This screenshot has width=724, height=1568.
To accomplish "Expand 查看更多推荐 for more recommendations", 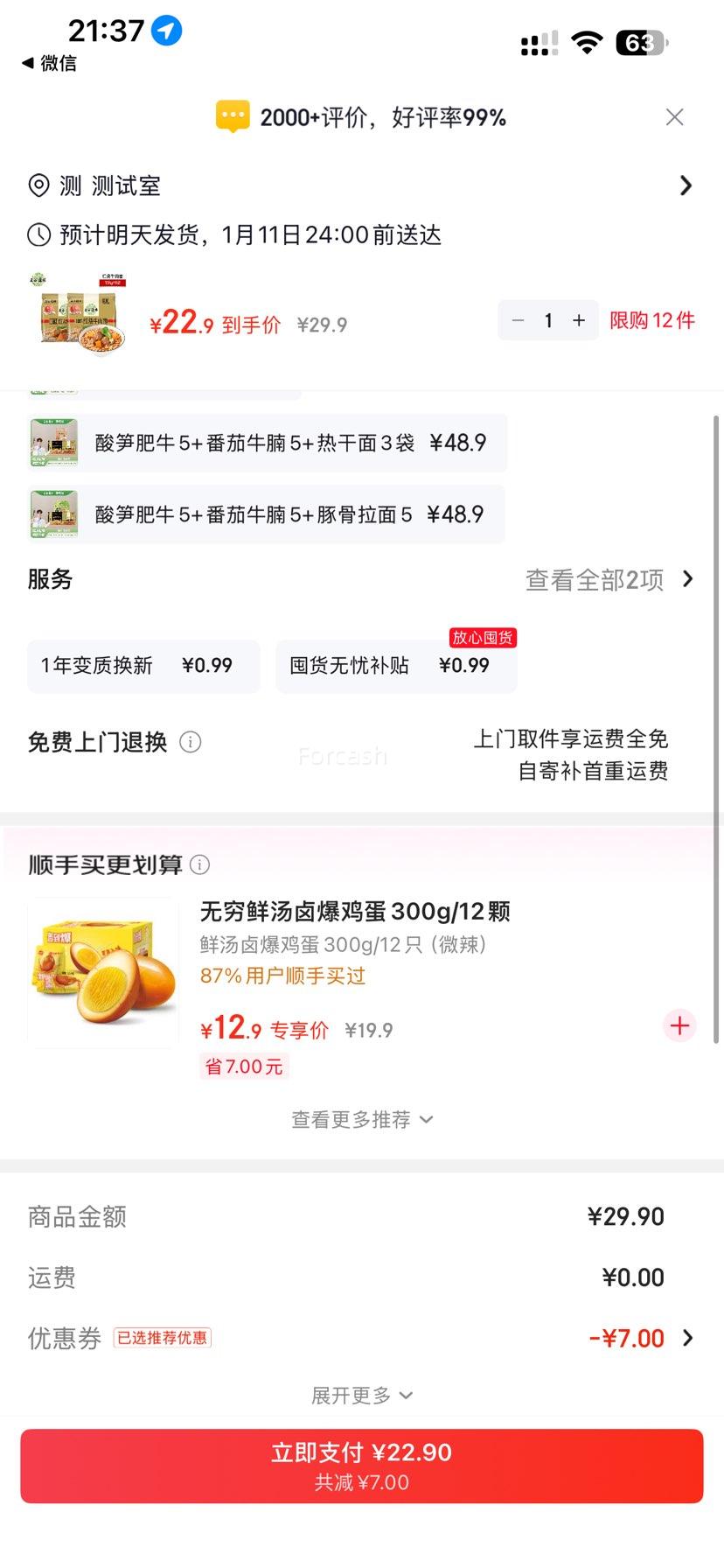I will pos(362,1119).
